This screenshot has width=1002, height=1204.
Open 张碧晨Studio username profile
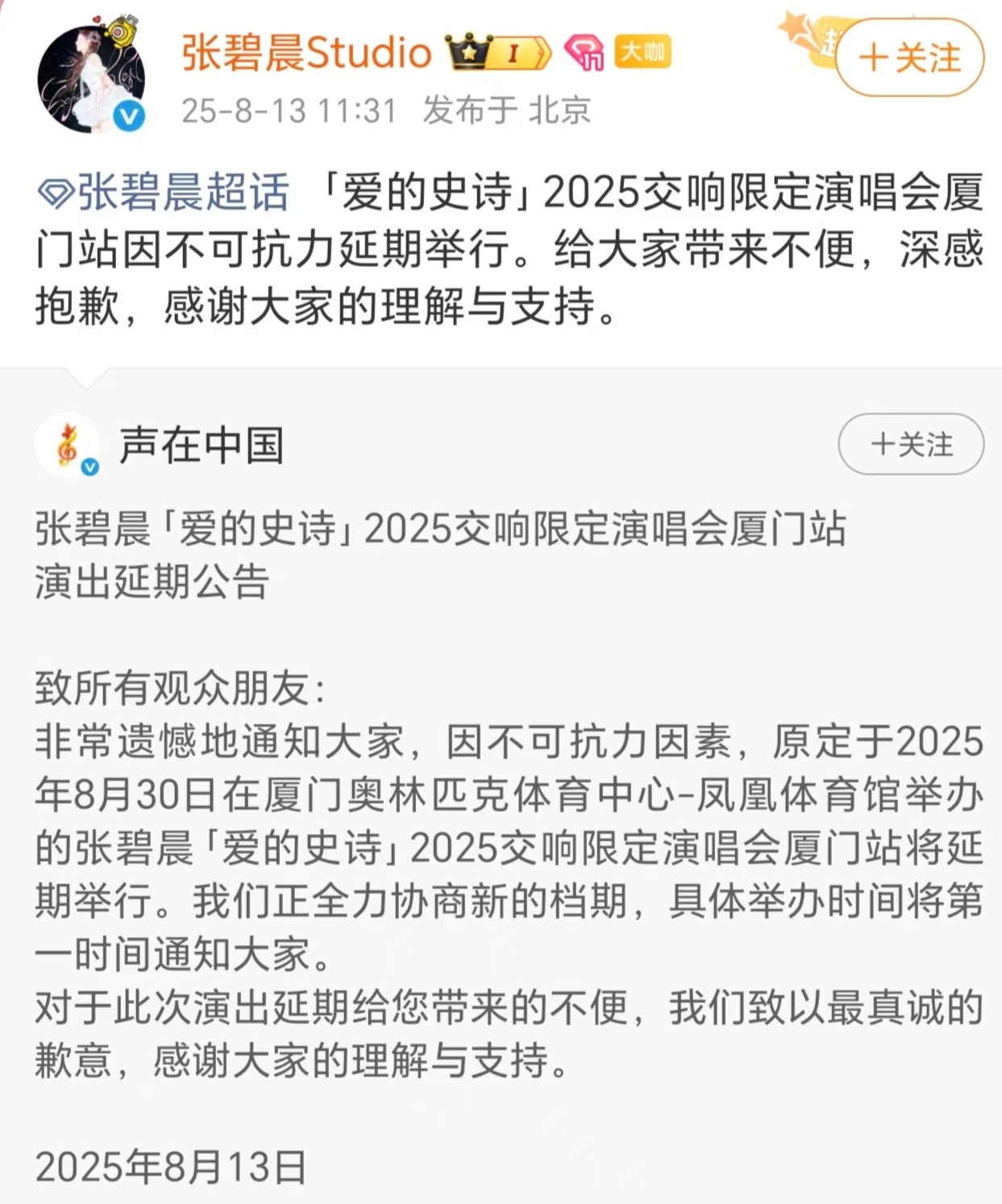pyautogui.click(x=307, y=52)
